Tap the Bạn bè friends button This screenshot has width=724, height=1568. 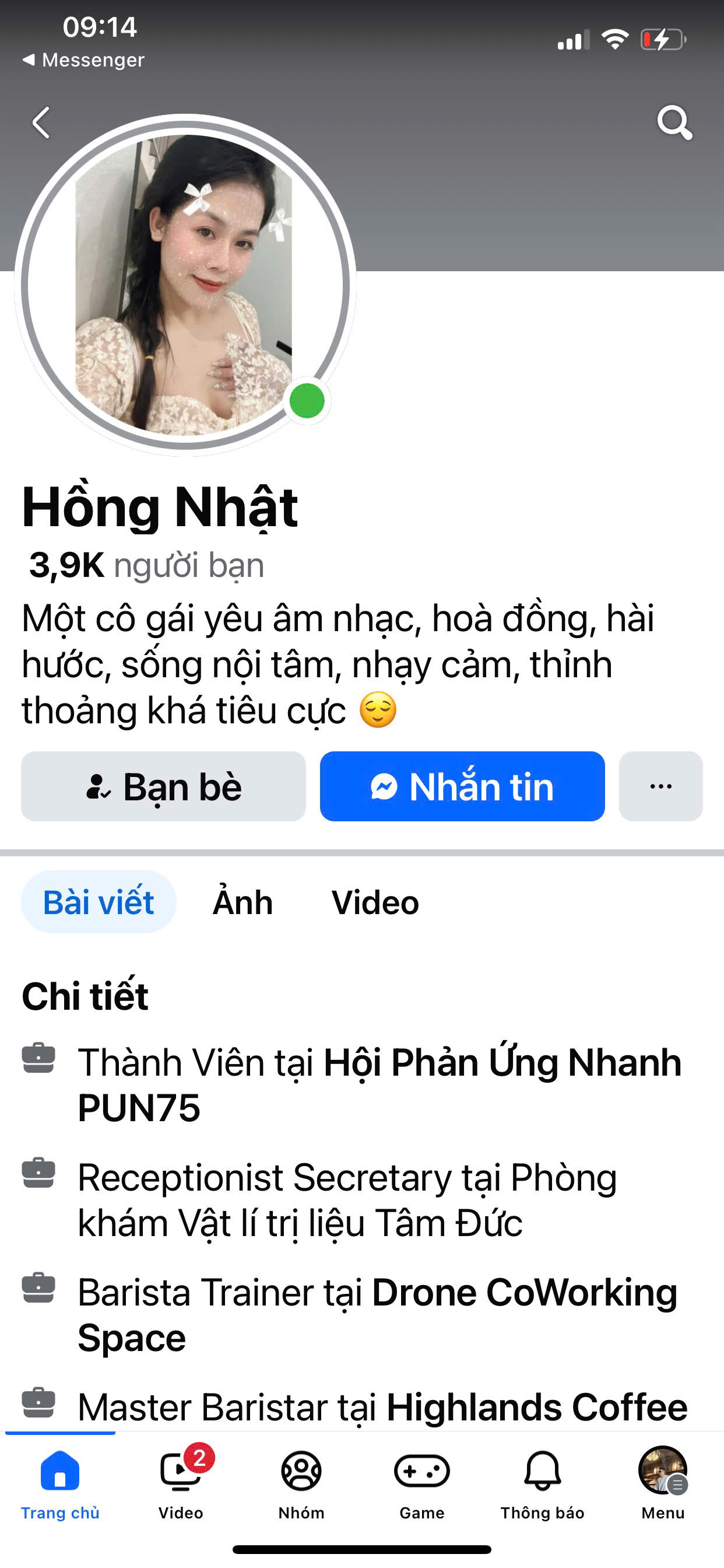point(163,786)
